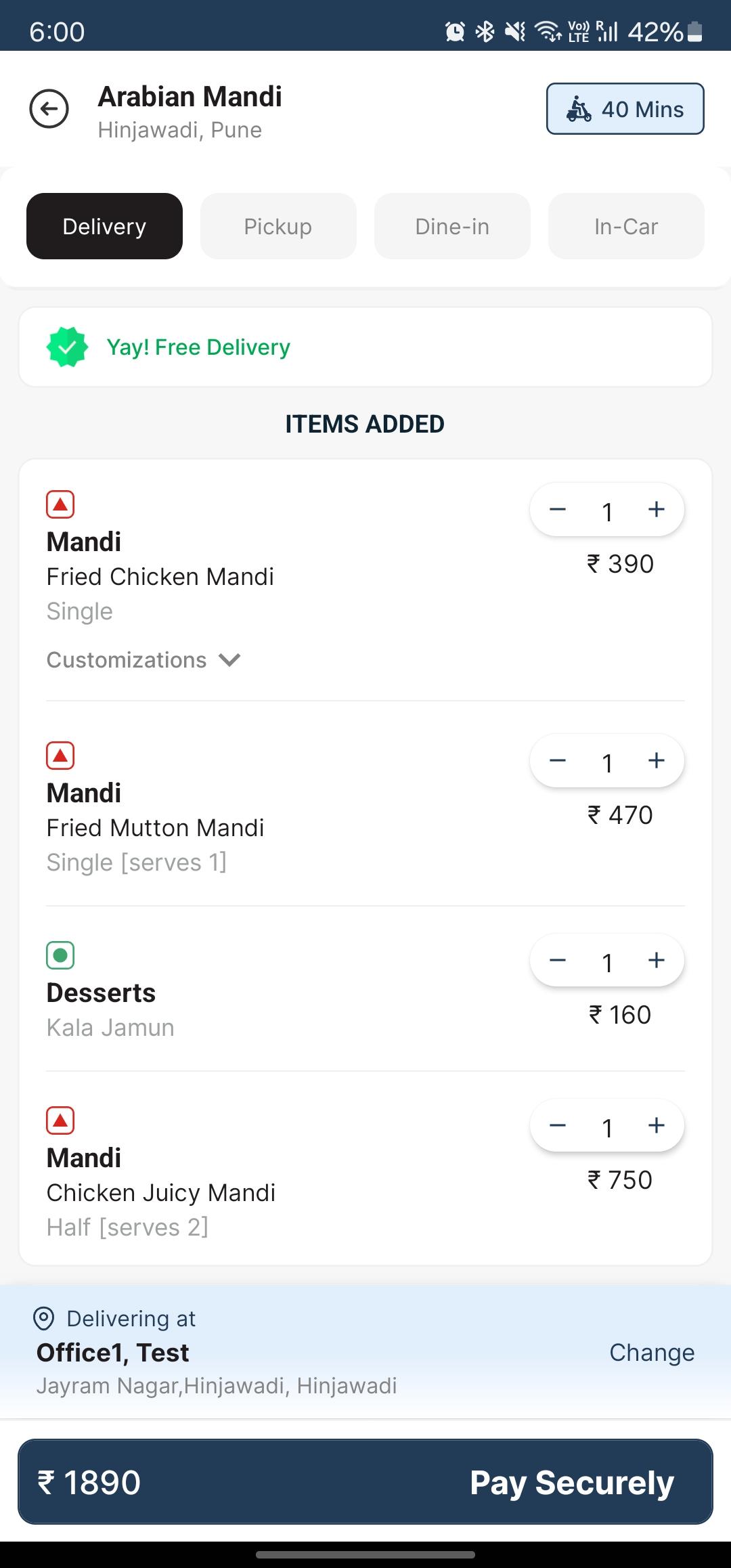Decrease Fried Chicken Mandi quantity
This screenshot has height=1568, width=731.
coord(558,510)
